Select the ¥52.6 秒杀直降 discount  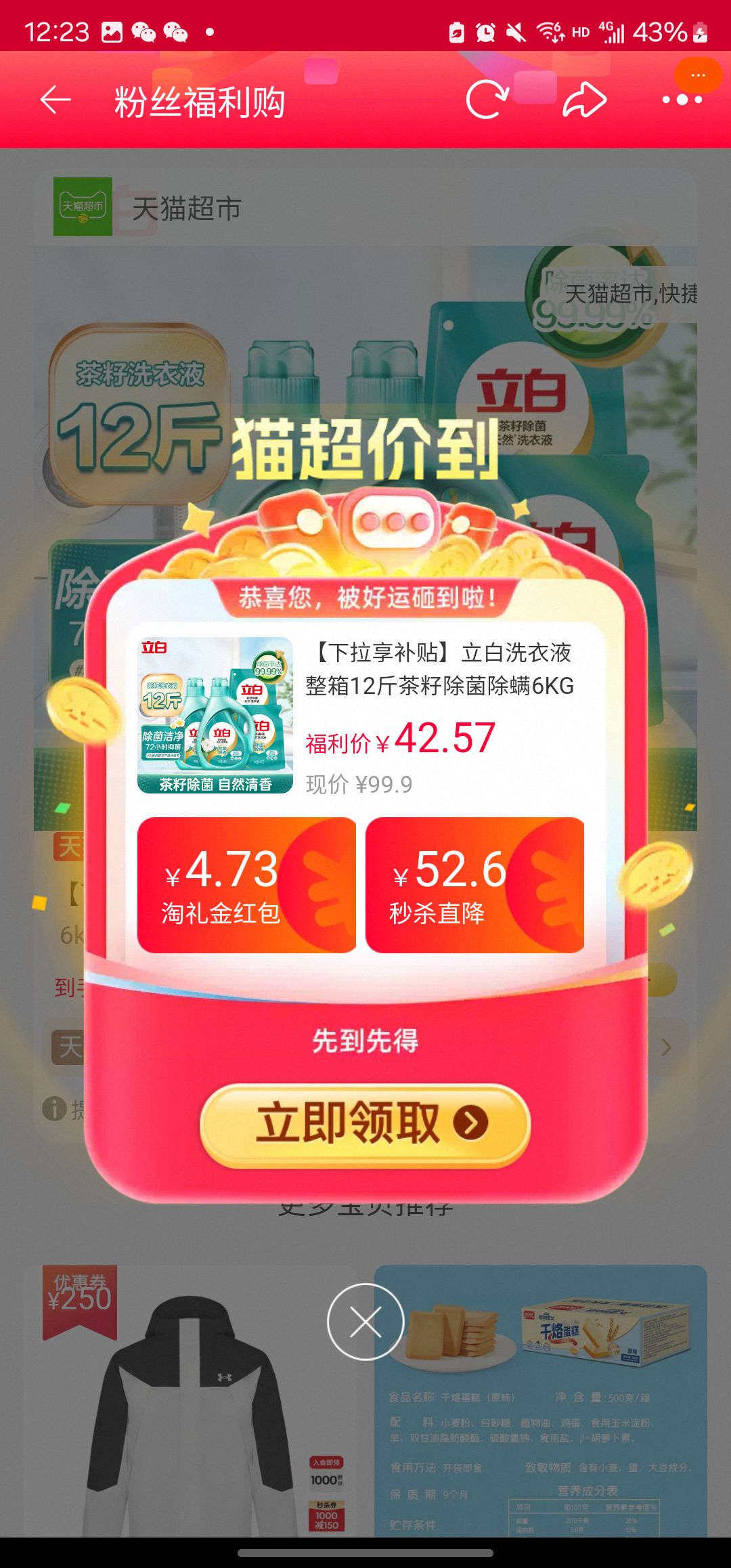474,885
